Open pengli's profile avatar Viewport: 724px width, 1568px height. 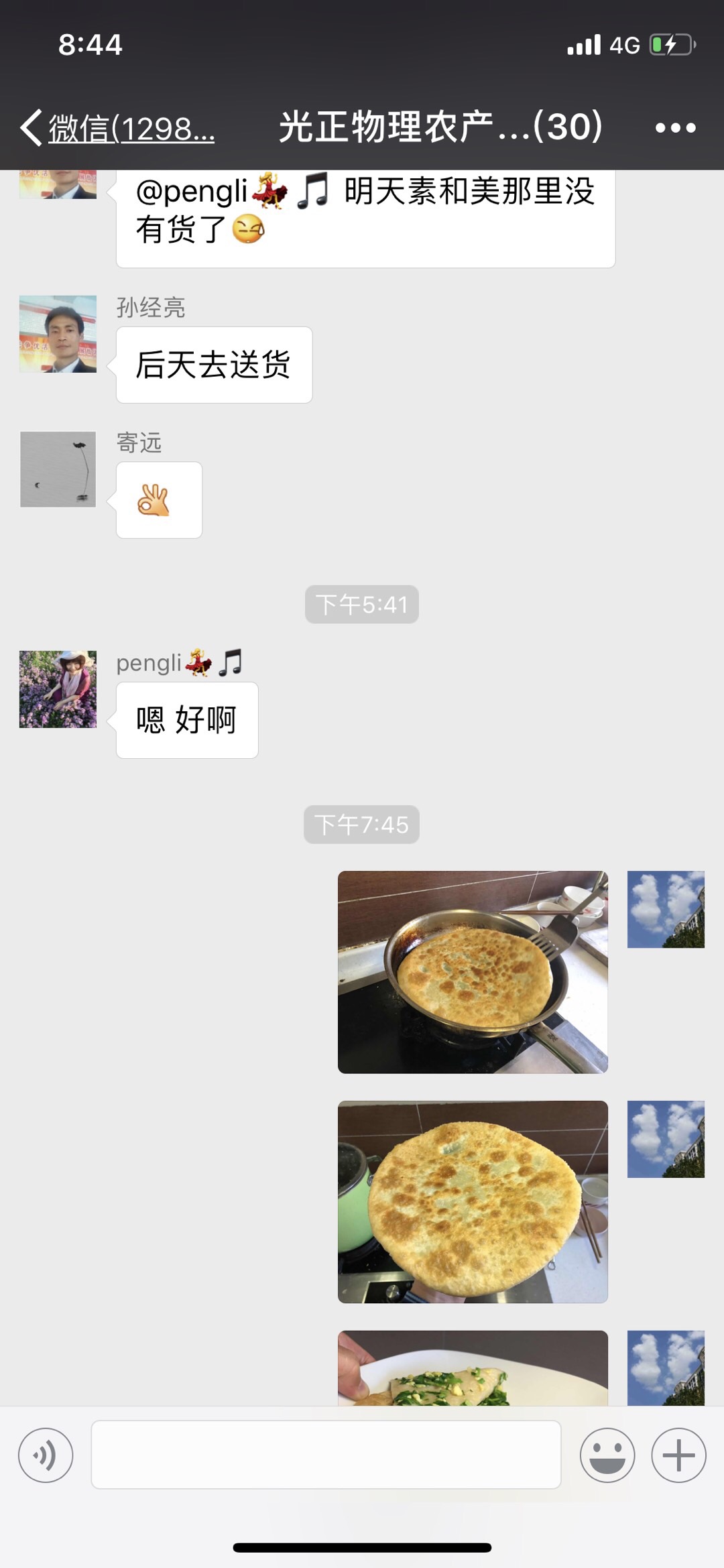[58, 689]
